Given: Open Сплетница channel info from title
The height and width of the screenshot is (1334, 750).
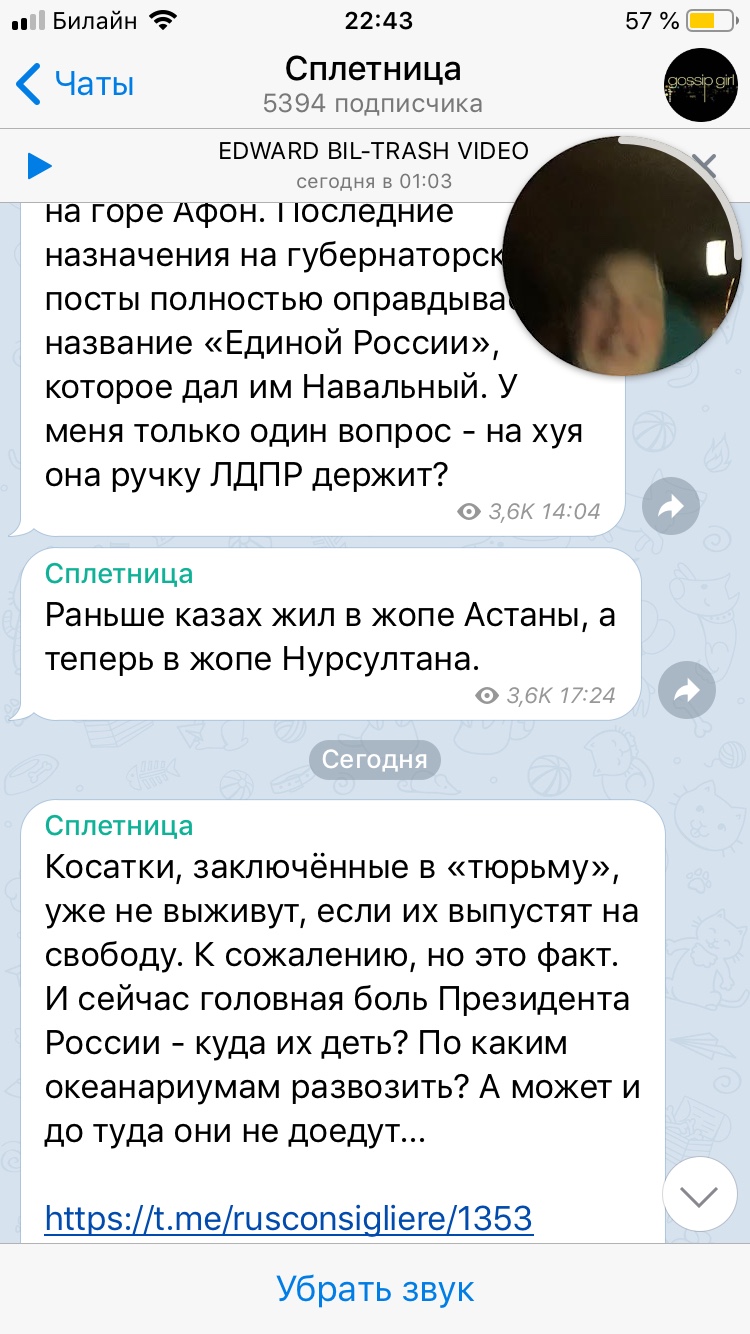Looking at the screenshot, I should click(373, 84).
